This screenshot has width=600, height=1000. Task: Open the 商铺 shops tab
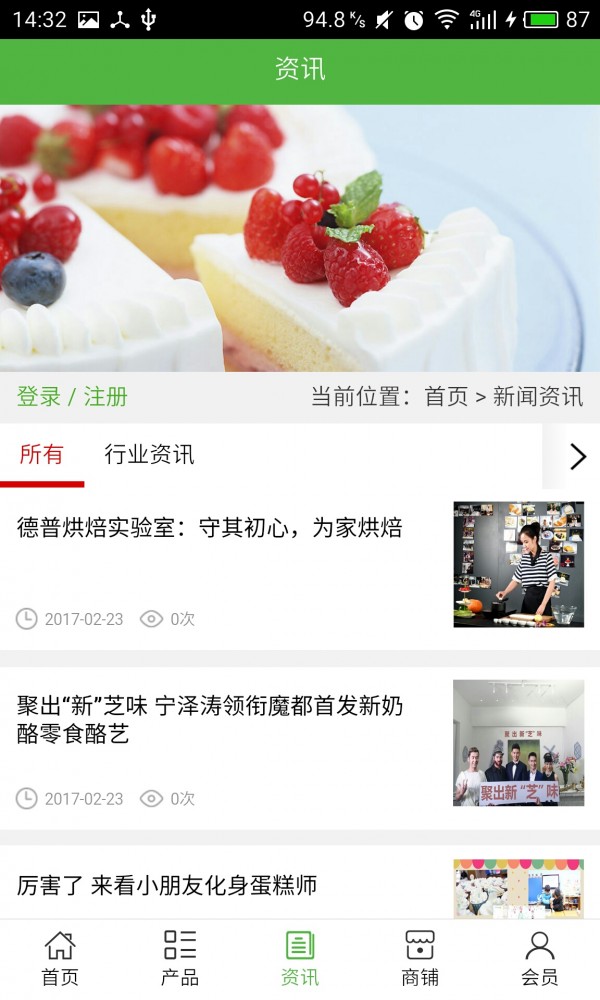420,959
